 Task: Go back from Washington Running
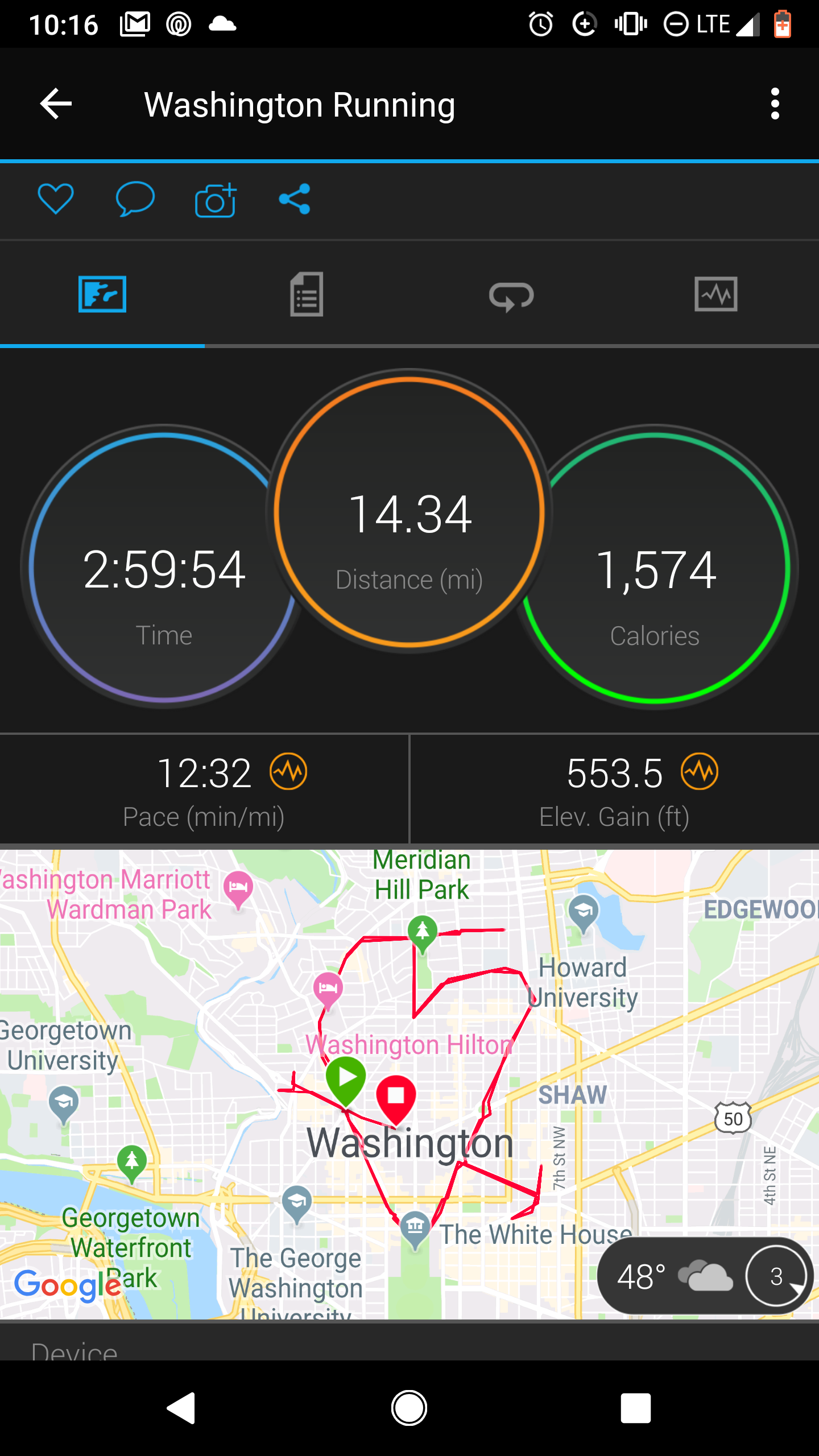click(56, 104)
